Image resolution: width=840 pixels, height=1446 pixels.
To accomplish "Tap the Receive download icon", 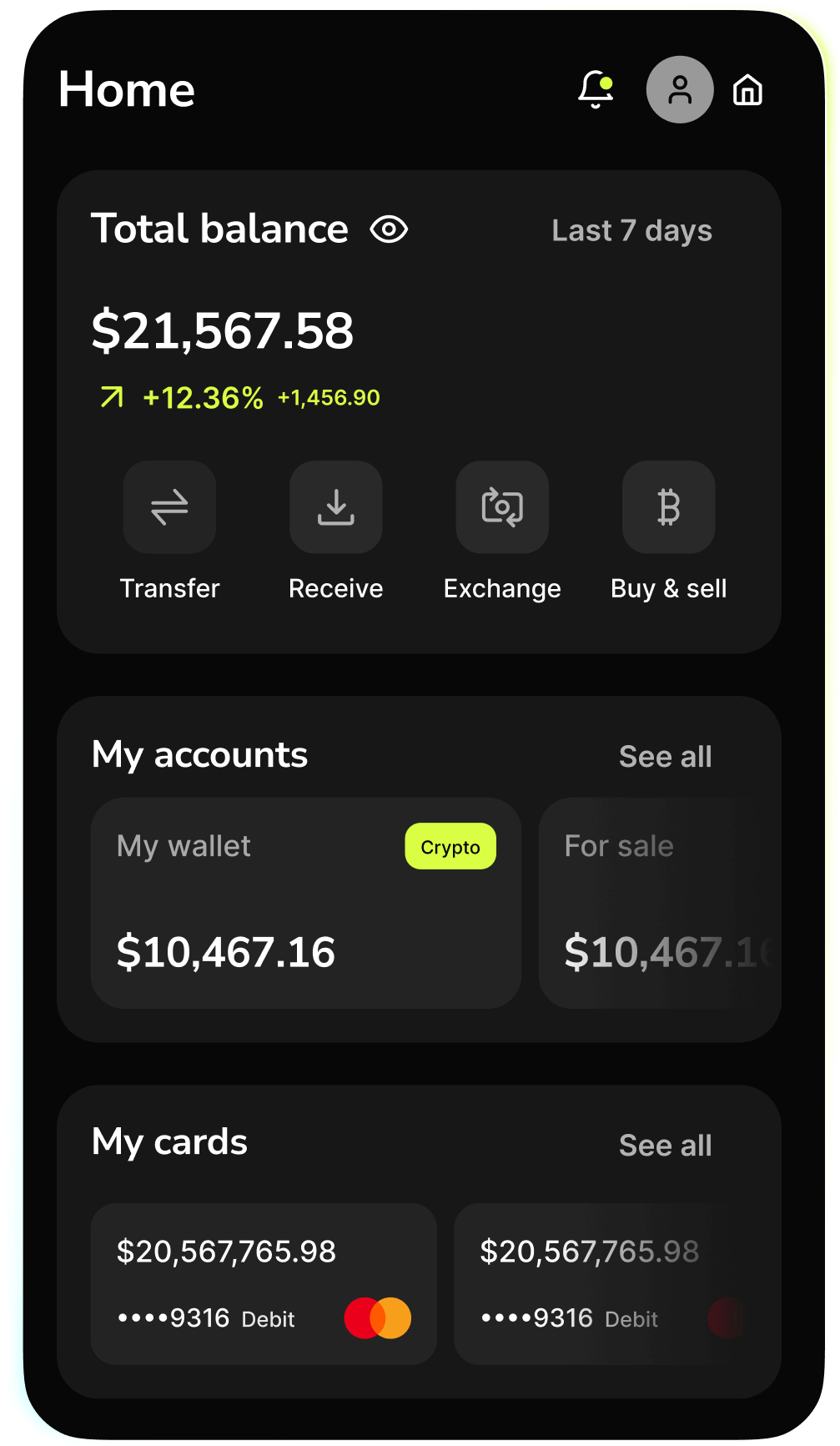I will 335,507.
